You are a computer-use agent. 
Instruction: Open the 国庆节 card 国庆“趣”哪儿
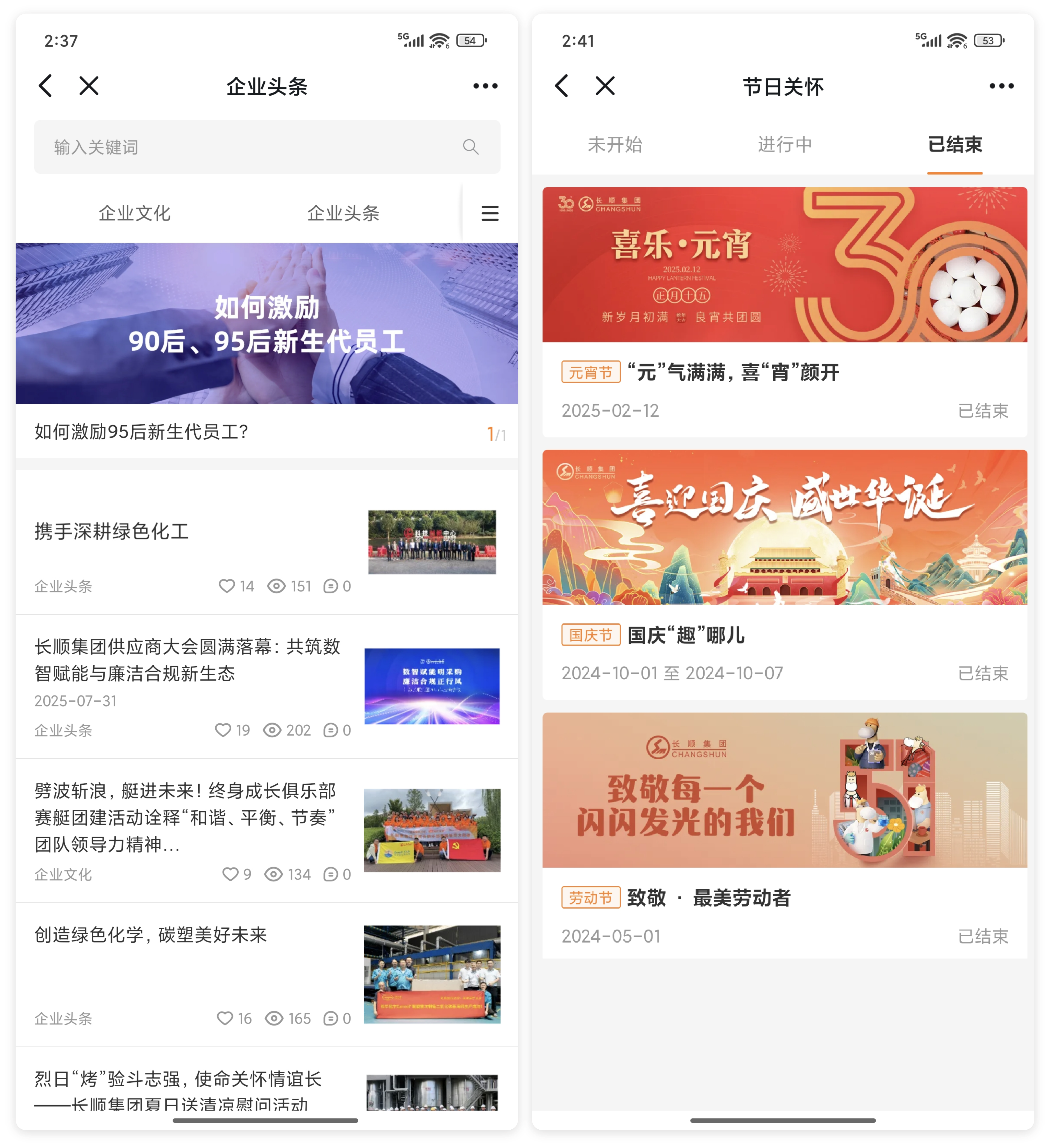point(785,575)
